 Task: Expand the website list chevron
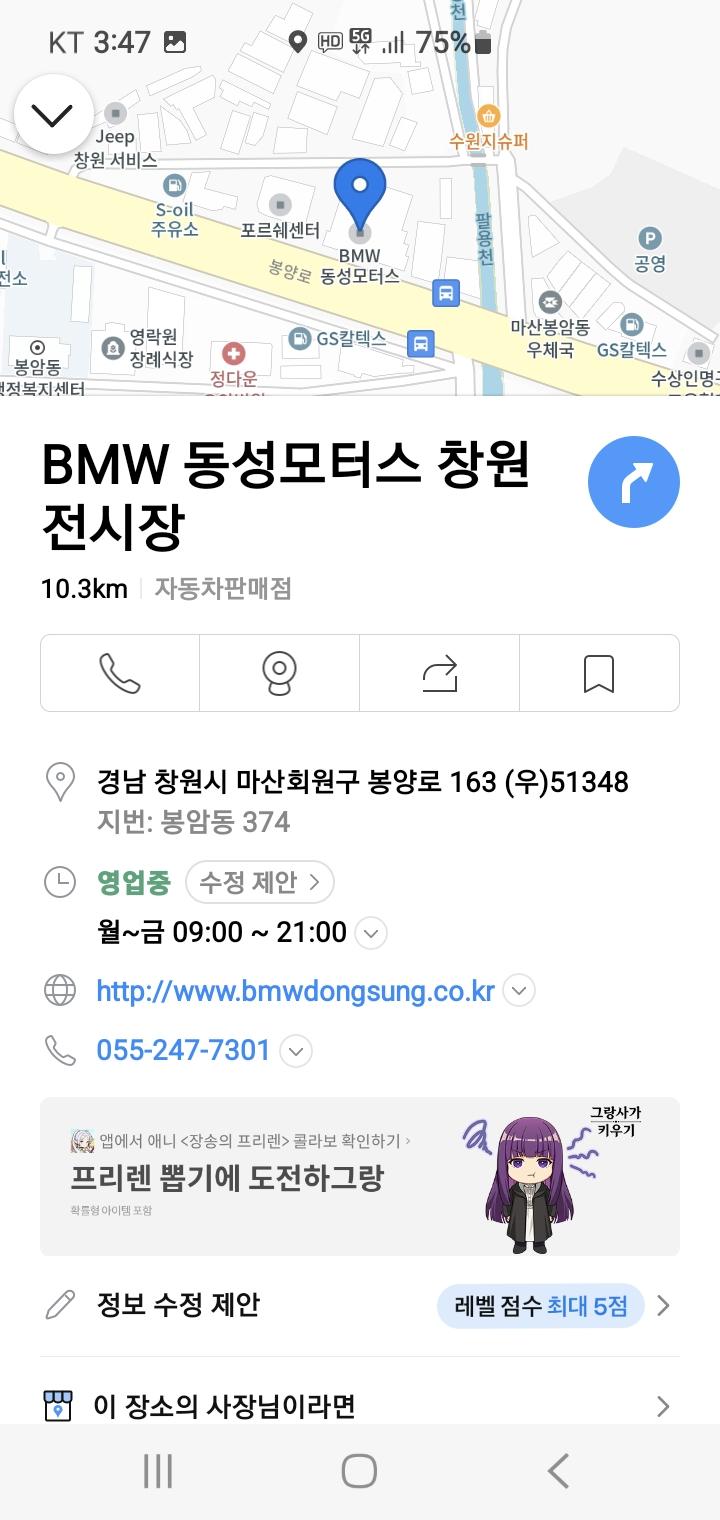[x=519, y=991]
